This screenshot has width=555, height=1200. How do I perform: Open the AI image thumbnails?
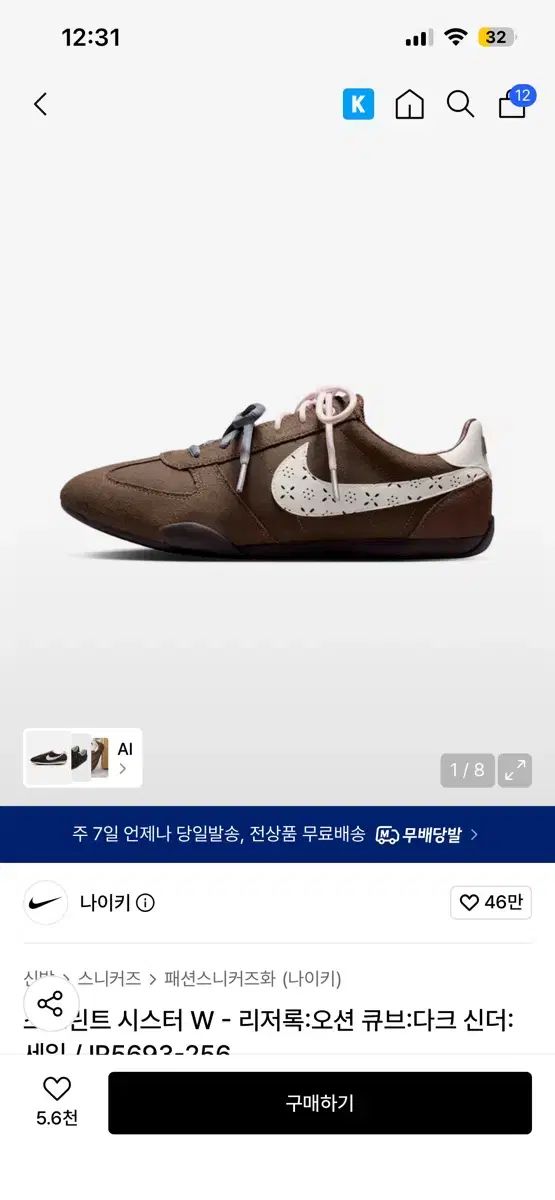click(x=83, y=758)
